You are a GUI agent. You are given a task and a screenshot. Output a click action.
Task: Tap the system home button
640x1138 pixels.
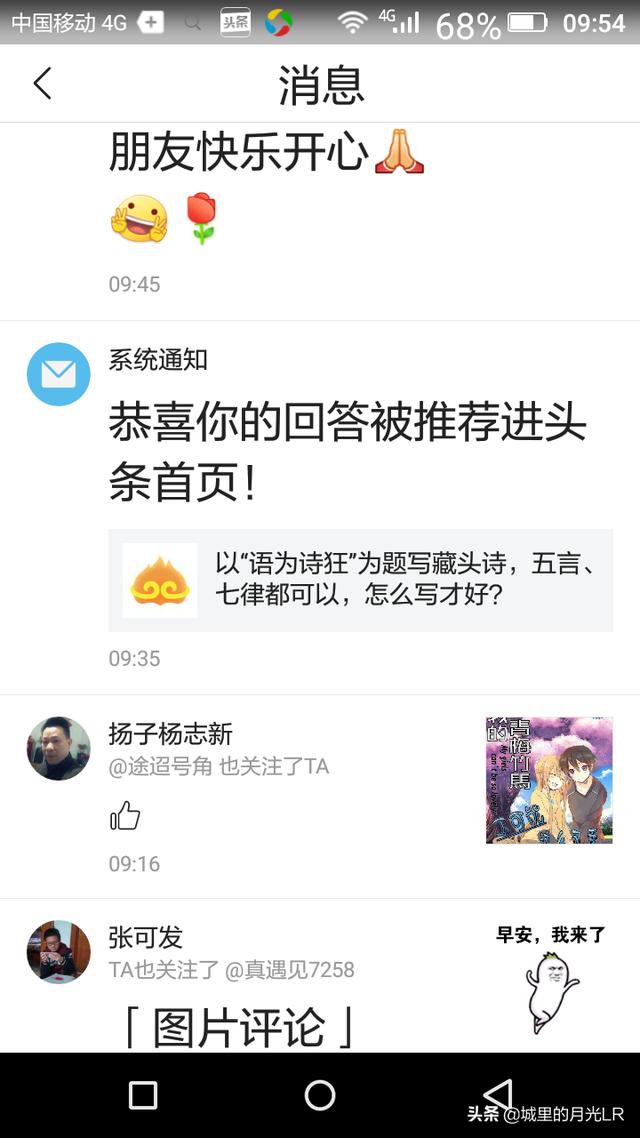320,1095
